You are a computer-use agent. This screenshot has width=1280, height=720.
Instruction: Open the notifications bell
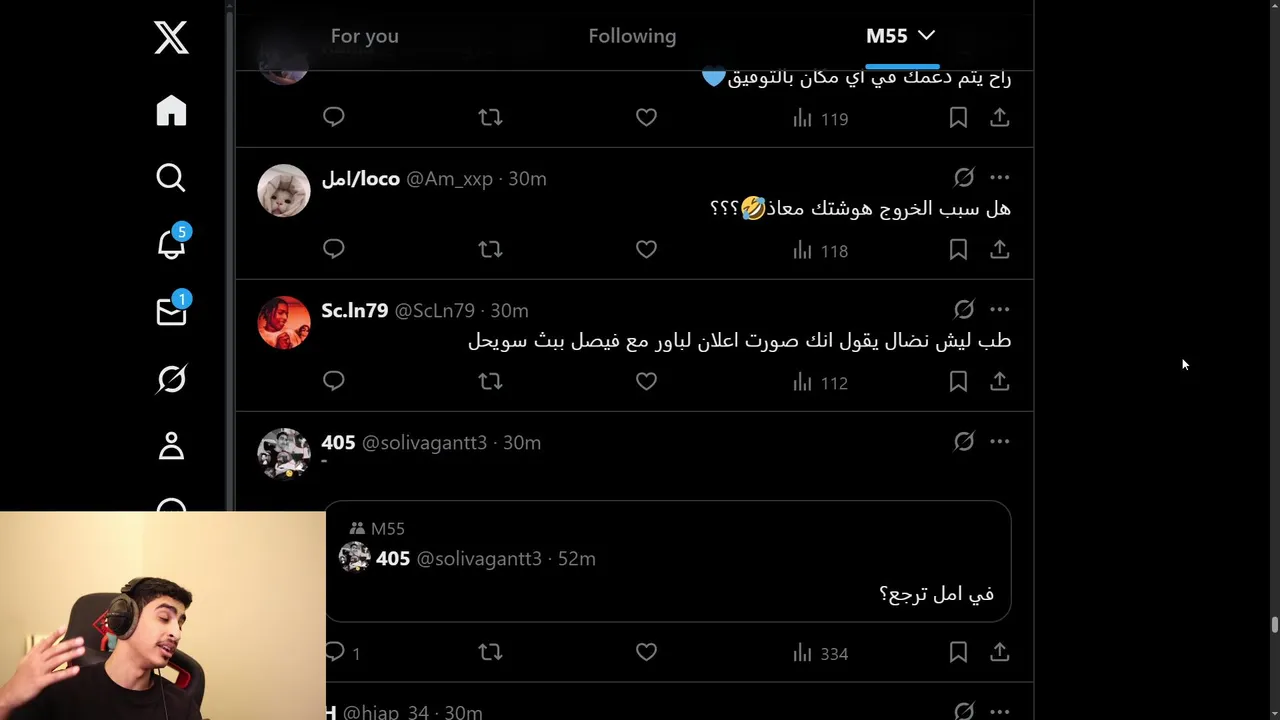(x=171, y=244)
